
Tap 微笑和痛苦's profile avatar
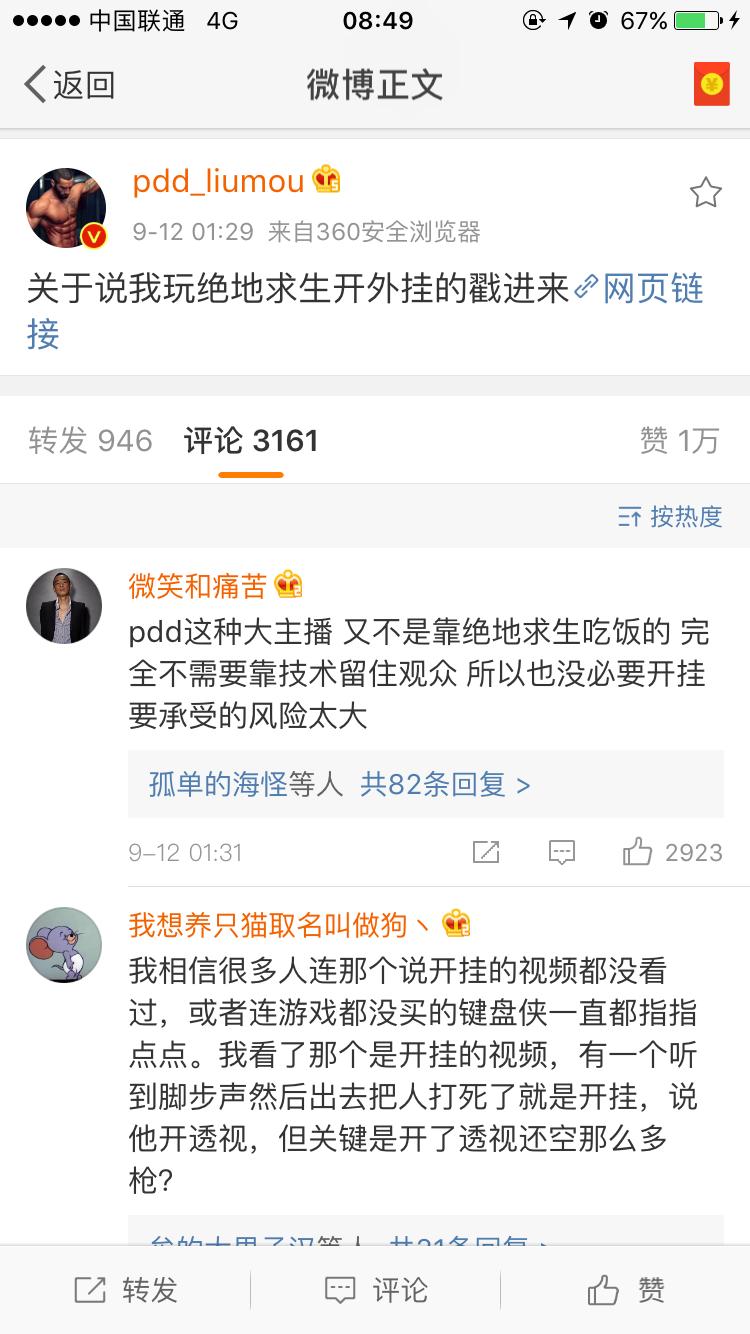click(x=64, y=606)
